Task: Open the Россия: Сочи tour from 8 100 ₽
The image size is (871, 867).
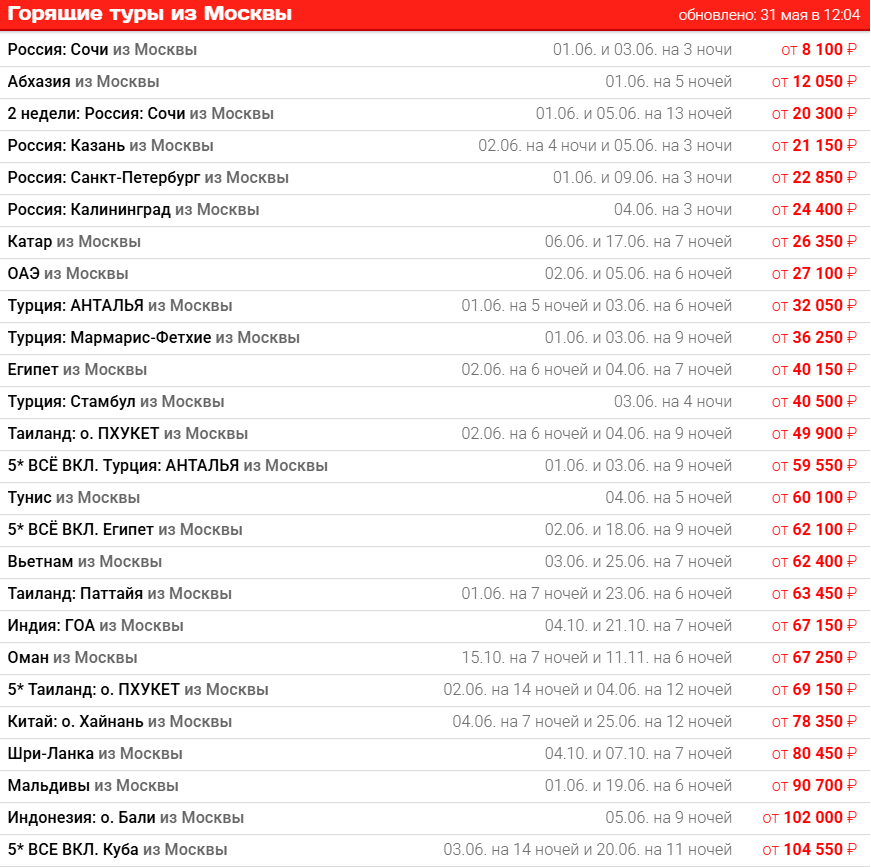Action: pyautogui.click(x=102, y=49)
